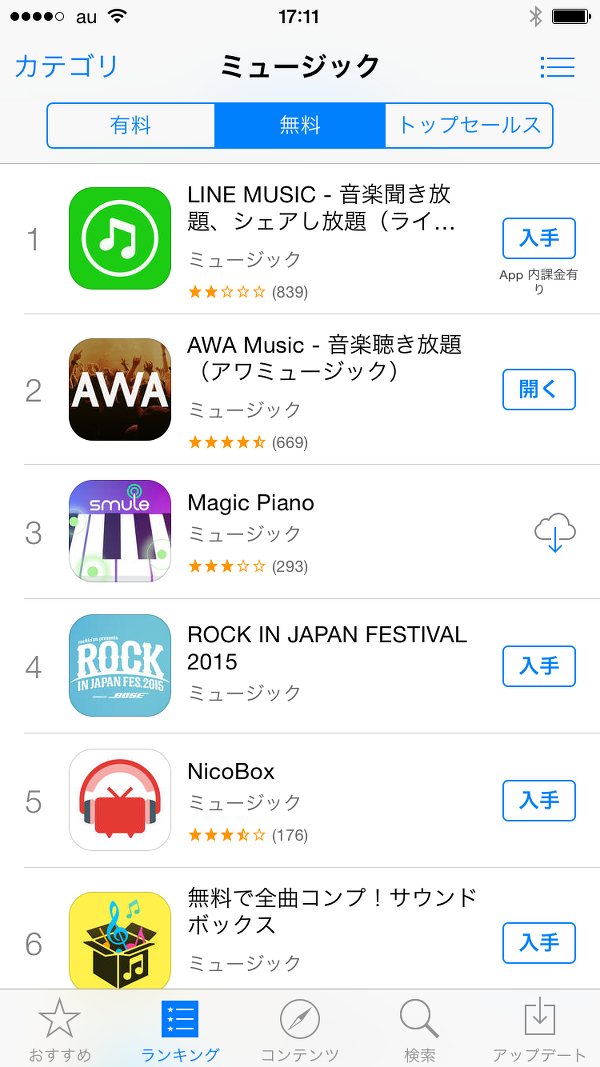Tap 開く for AWA Music
600x1067 pixels.
click(x=539, y=389)
